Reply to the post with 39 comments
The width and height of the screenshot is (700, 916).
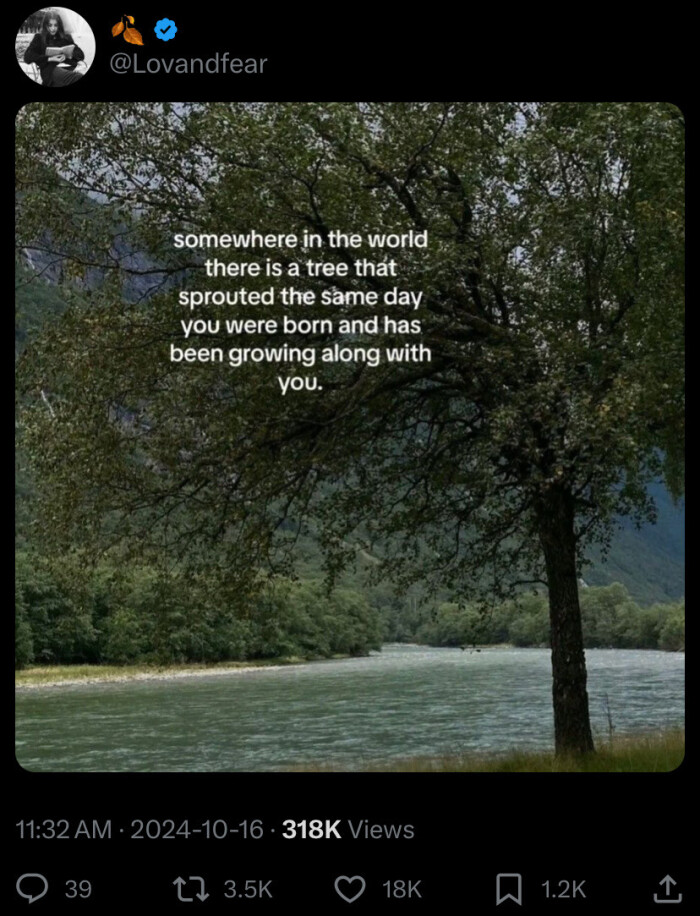[33, 888]
